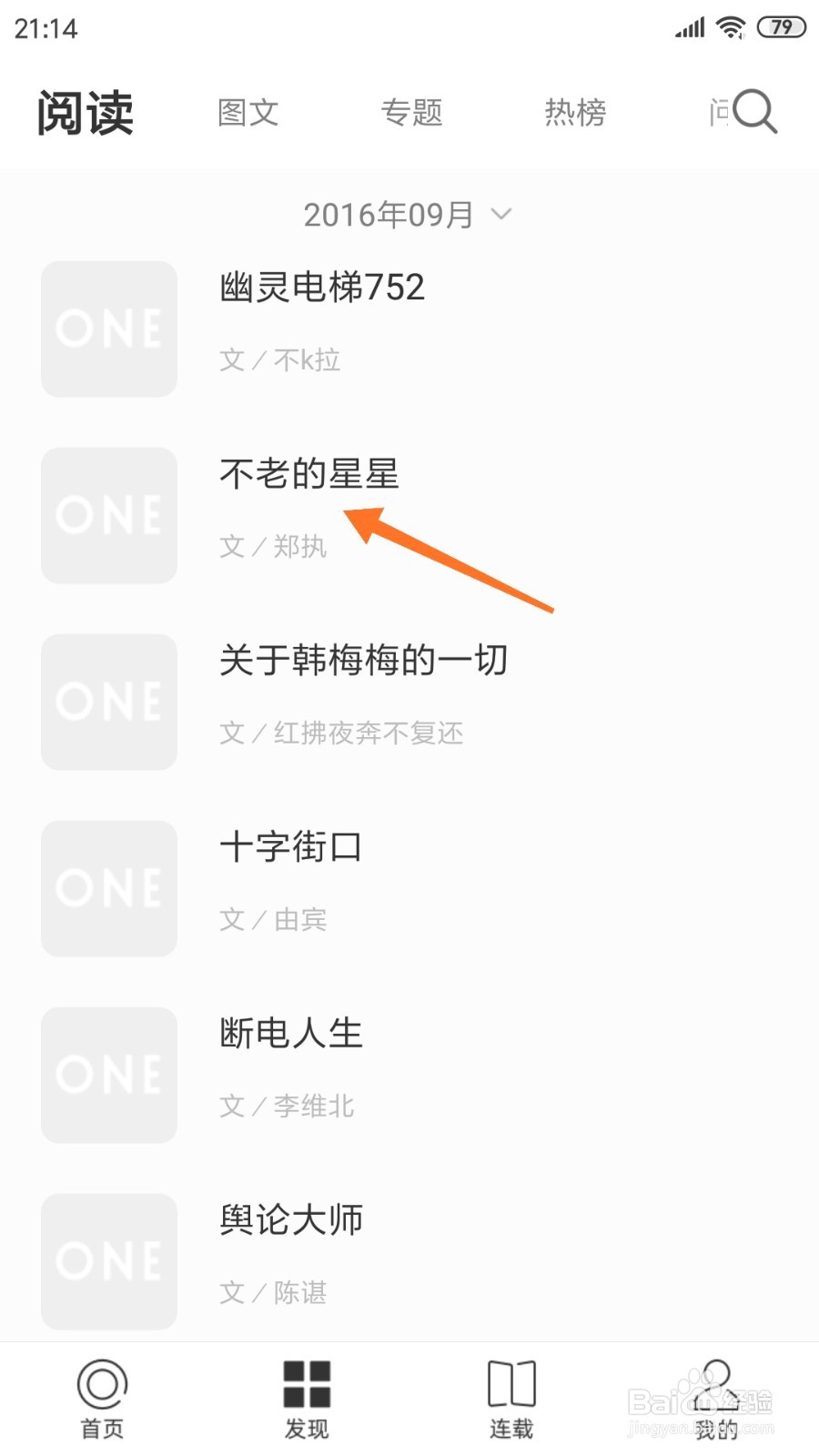
Task: Click the ONE thumbnail next to 幽灵电梯752
Action: click(x=107, y=329)
